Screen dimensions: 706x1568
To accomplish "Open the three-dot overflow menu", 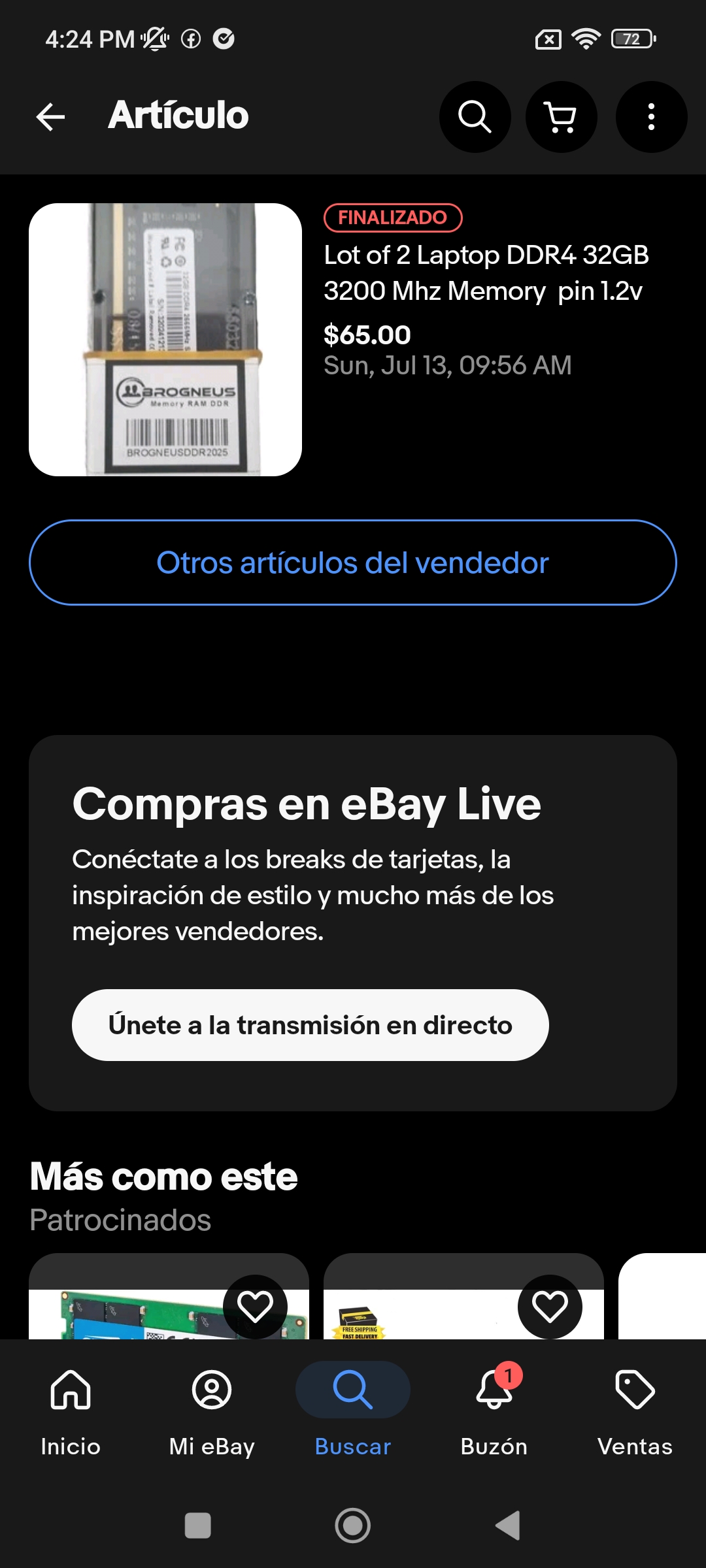I will pyautogui.click(x=651, y=117).
